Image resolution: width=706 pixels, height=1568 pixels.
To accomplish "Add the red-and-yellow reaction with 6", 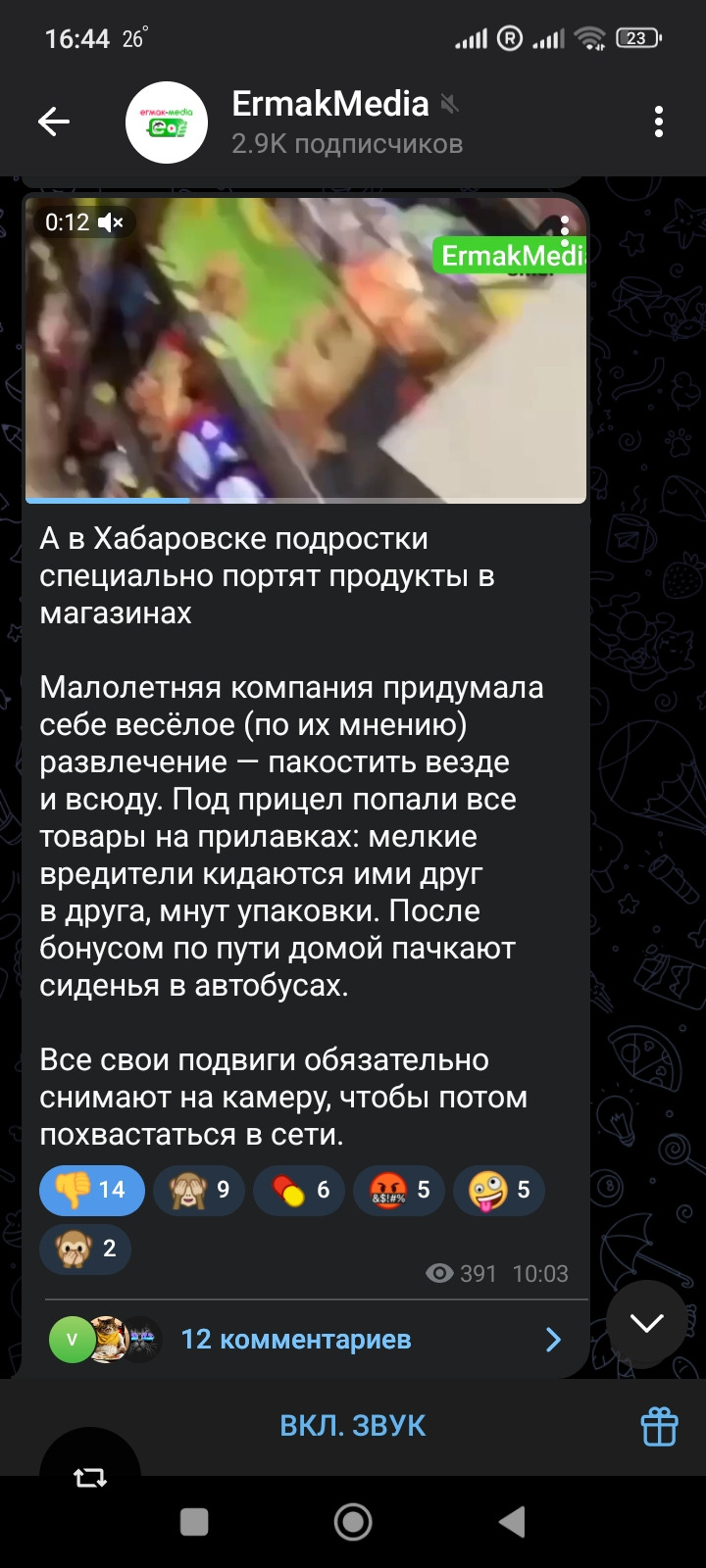I will 299,1190.
